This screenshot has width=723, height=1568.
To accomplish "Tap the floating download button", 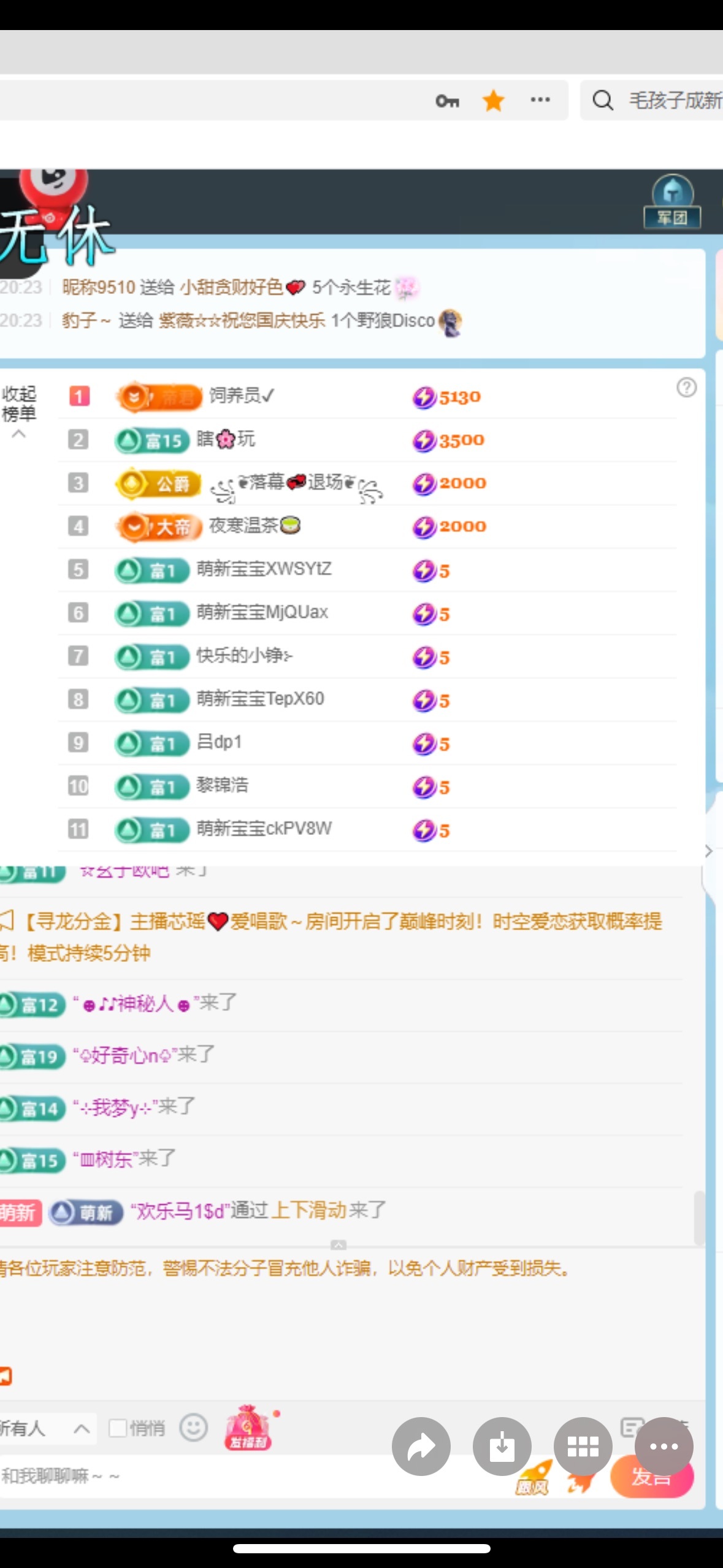I will (502, 1447).
